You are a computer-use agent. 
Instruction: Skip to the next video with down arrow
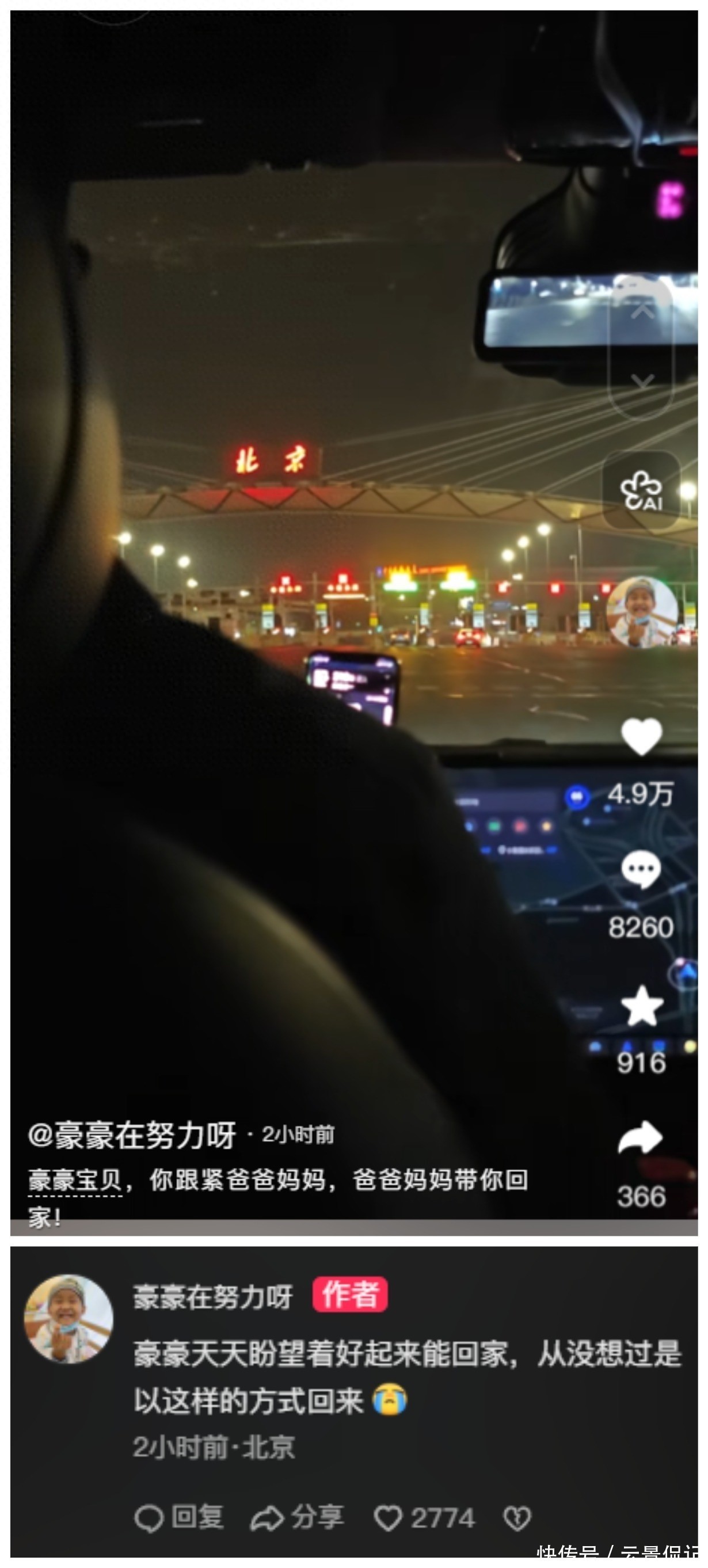click(642, 382)
